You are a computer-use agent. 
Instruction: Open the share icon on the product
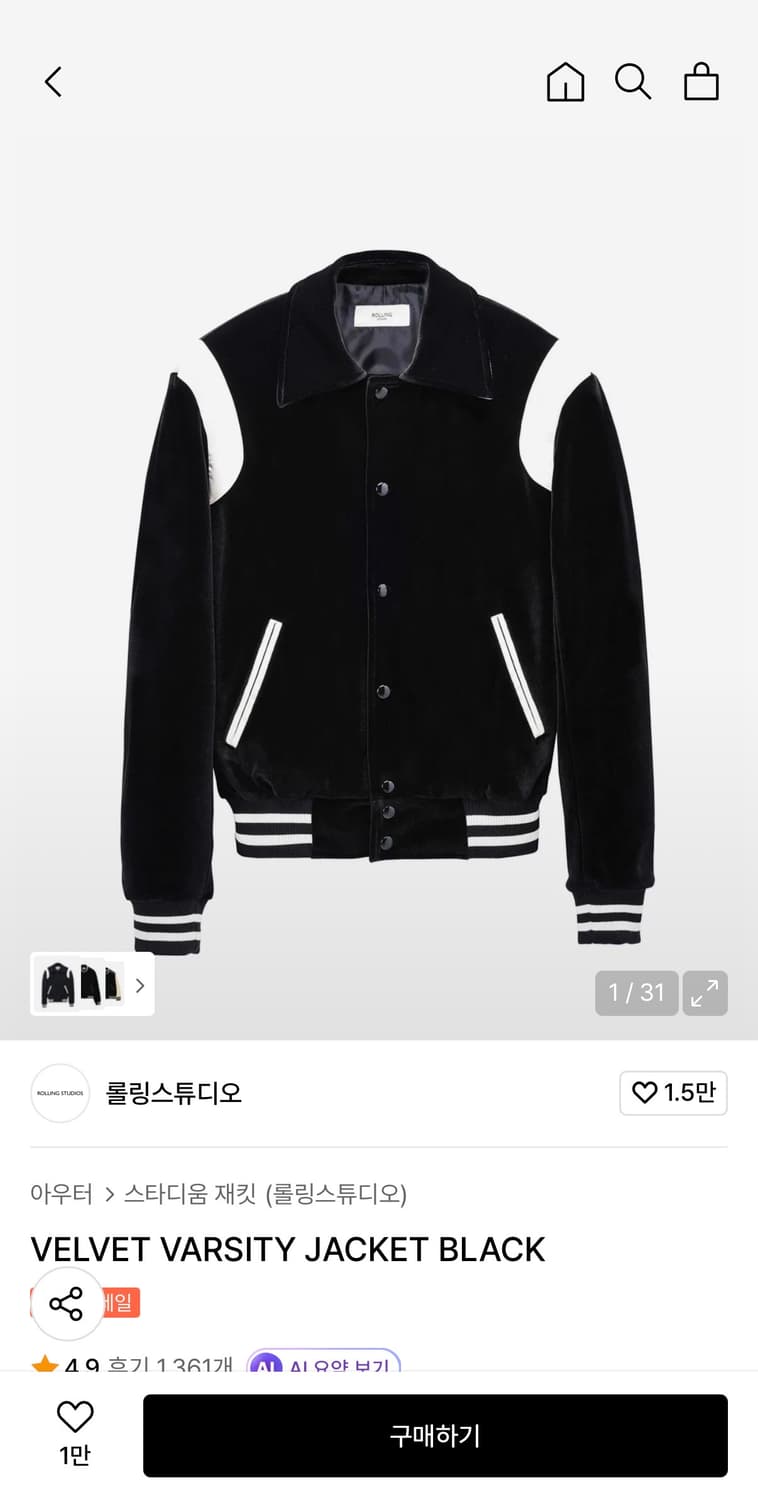click(67, 1303)
